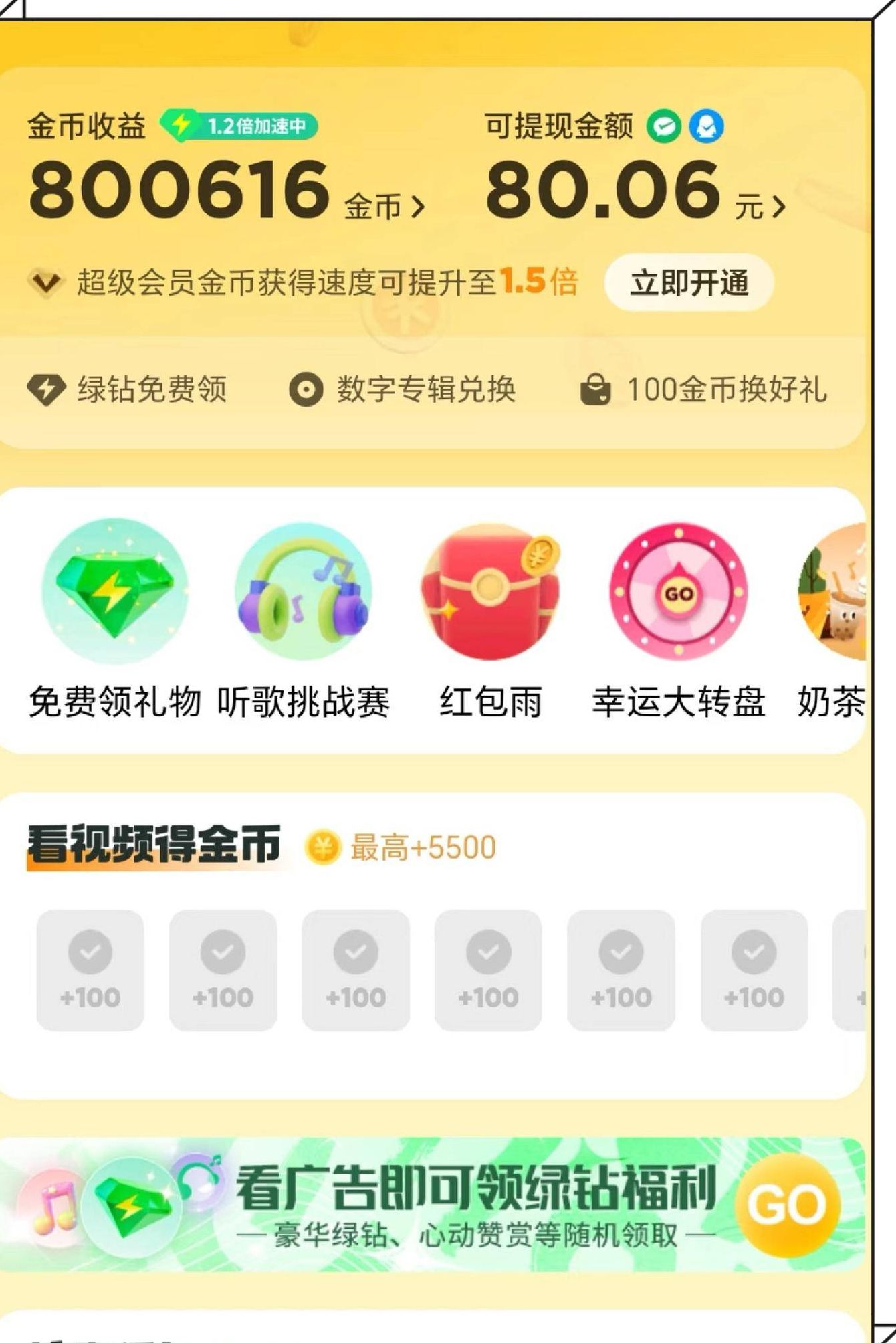Tap the 立即开通 super member button
This screenshot has height=1343, width=896.
click(689, 282)
